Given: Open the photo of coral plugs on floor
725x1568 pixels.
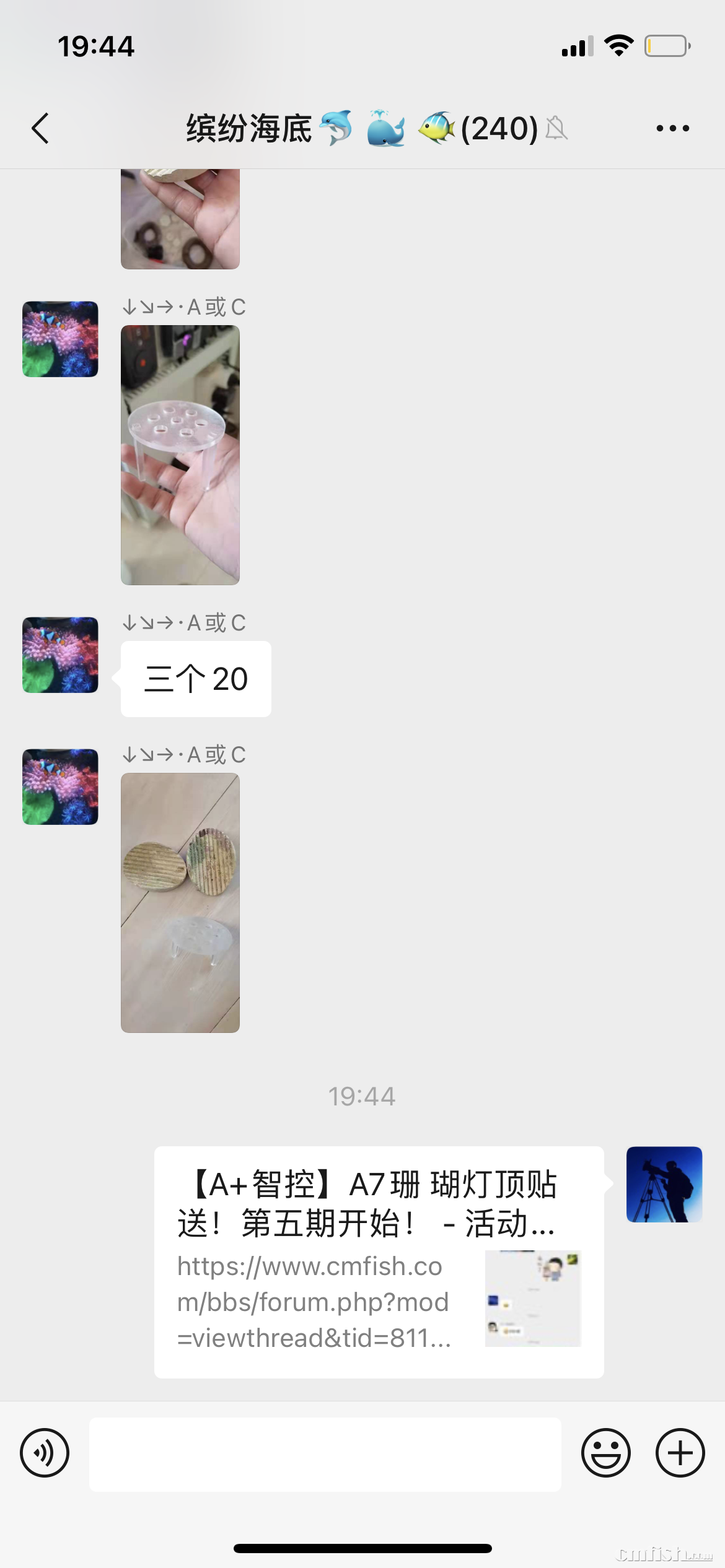Looking at the screenshot, I should (x=180, y=902).
